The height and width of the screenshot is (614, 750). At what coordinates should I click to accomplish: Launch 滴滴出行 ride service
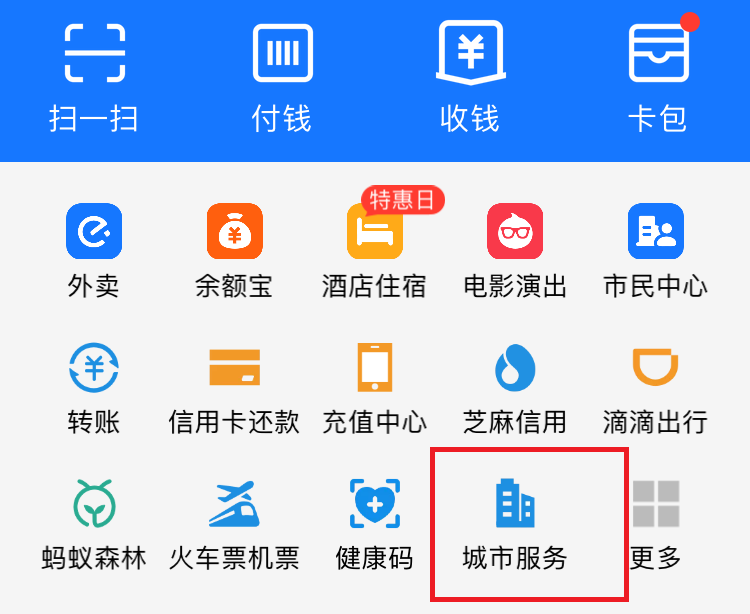655,386
